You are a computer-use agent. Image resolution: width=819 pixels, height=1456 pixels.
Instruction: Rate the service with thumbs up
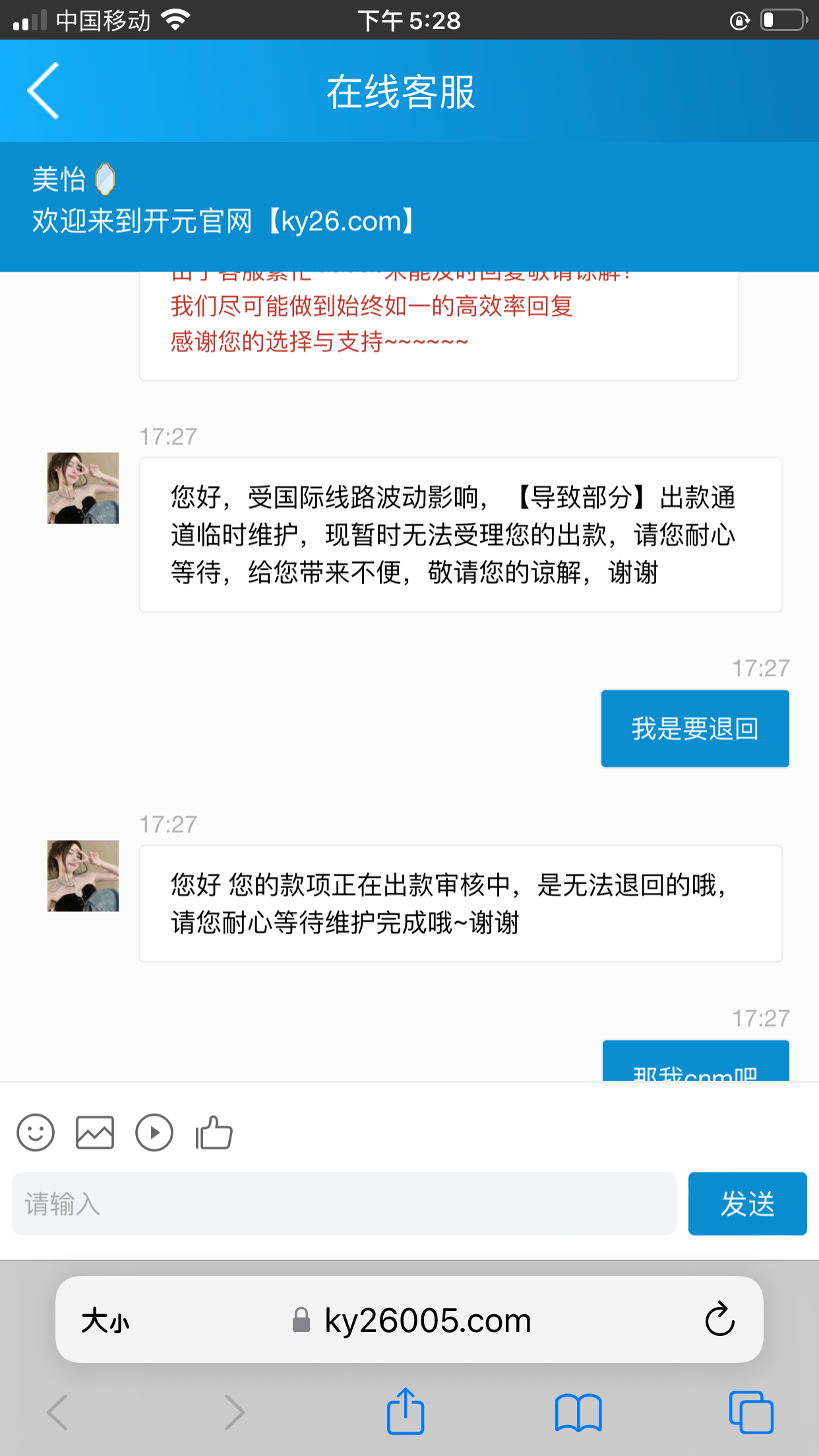coord(214,1133)
